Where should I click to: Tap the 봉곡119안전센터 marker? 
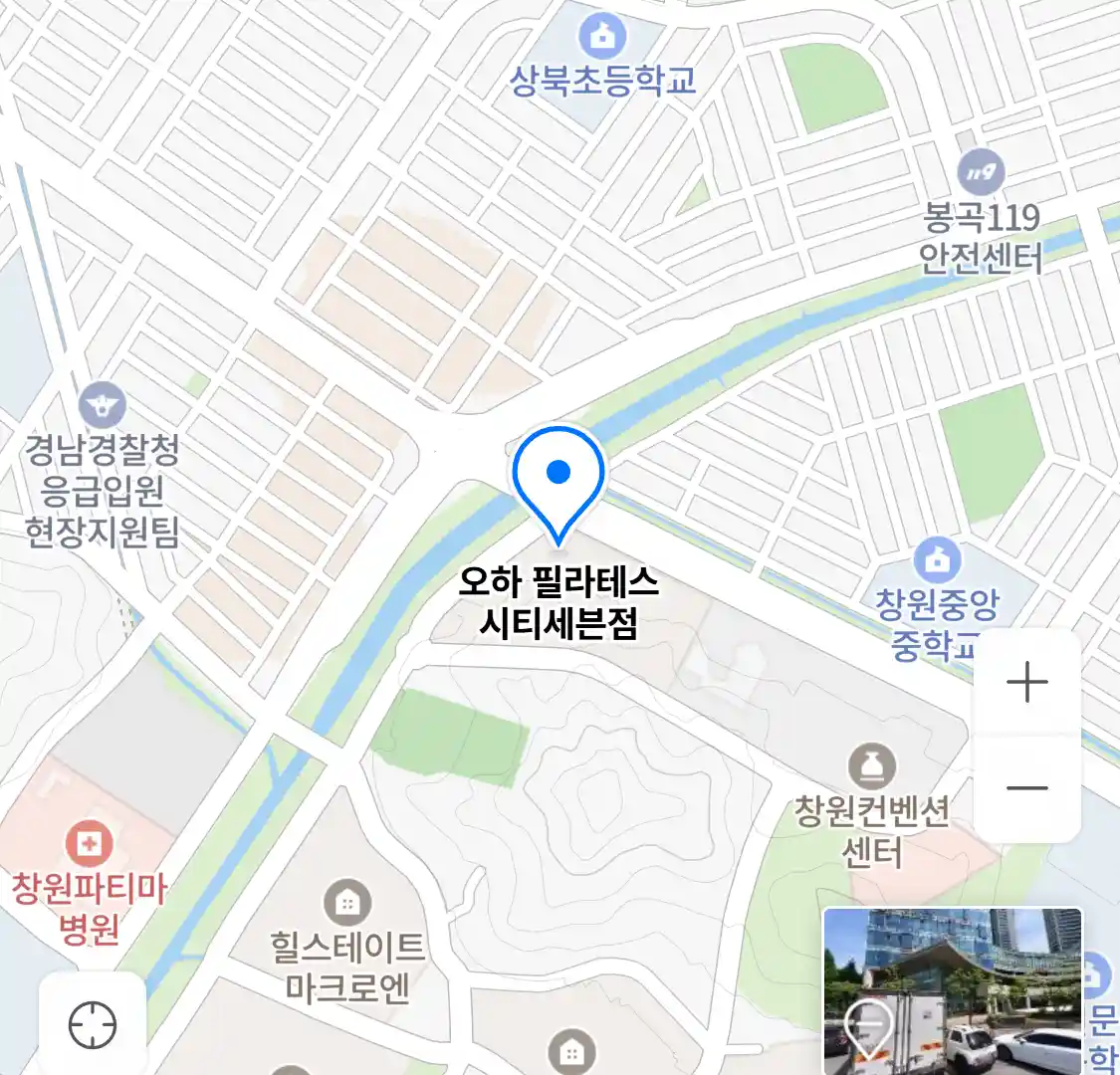[981, 173]
